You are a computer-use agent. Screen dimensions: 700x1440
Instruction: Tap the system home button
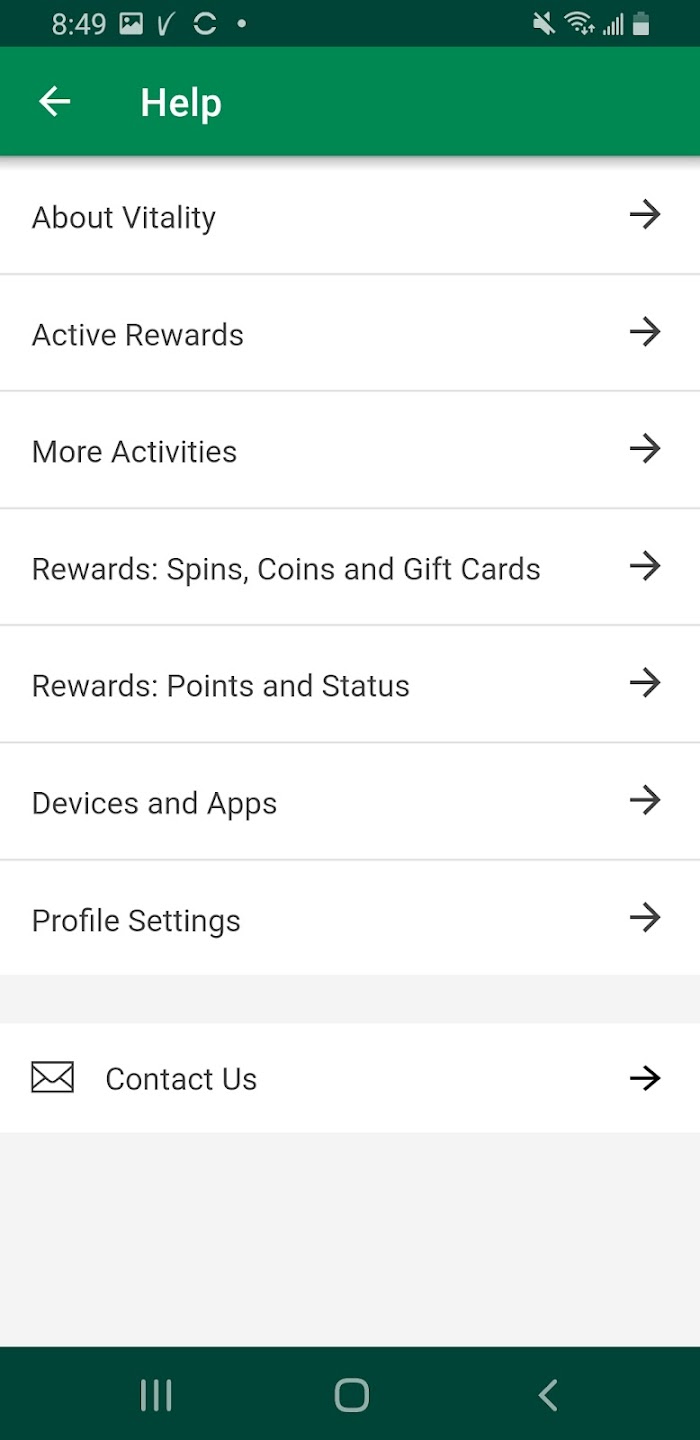coord(351,1394)
